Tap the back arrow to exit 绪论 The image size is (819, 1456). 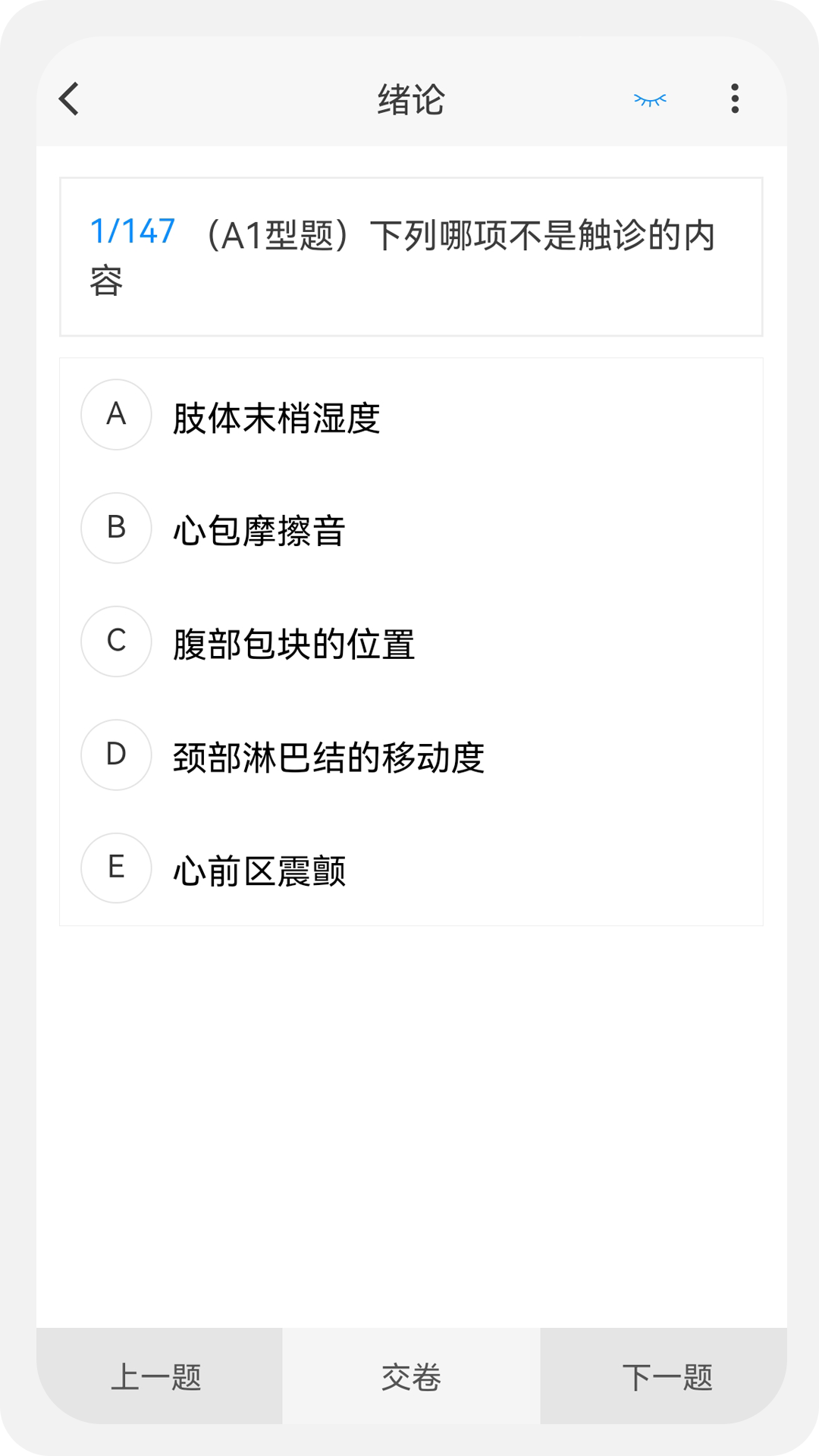coord(69,99)
